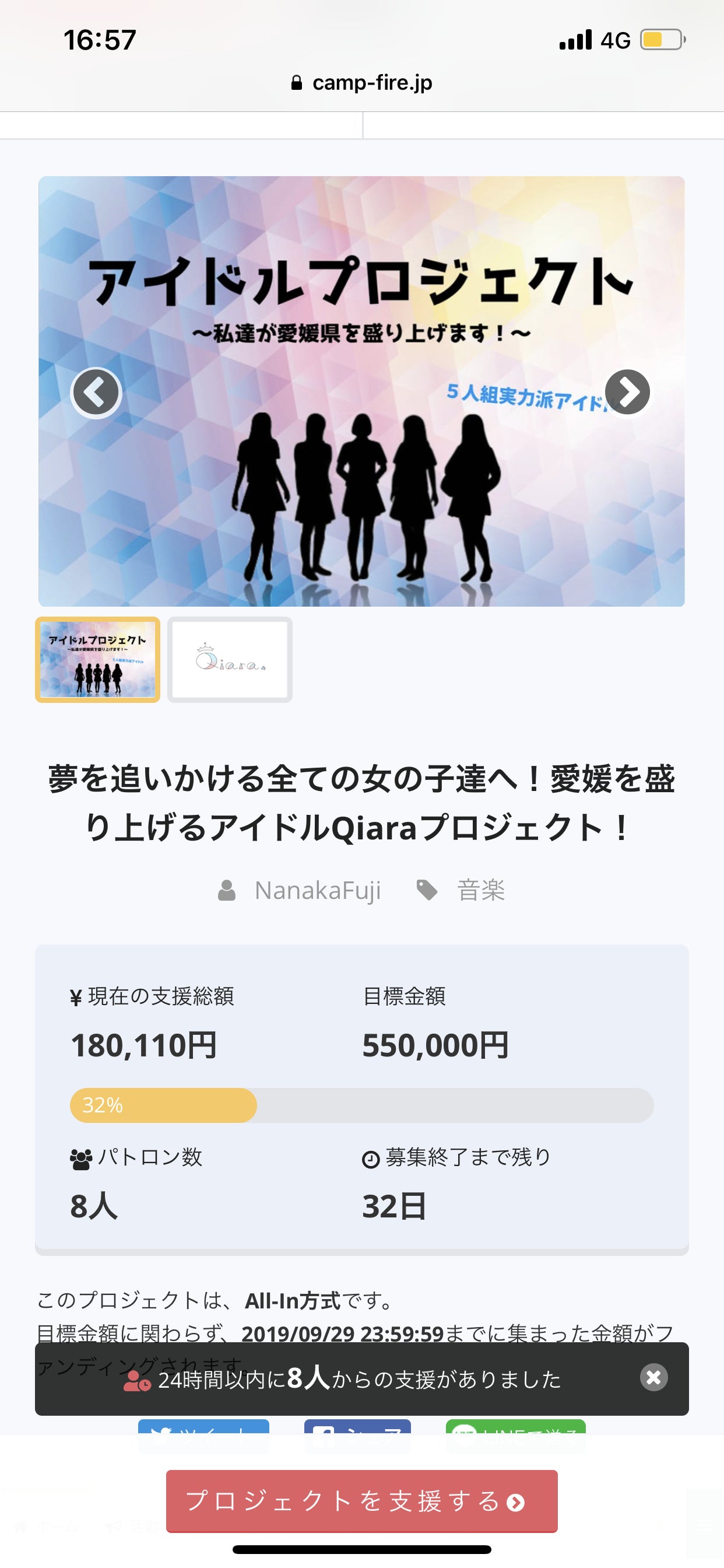Tap the camp-fire.jp address bar
Viewport: 724px width, 1568px height.
(362, 83)
